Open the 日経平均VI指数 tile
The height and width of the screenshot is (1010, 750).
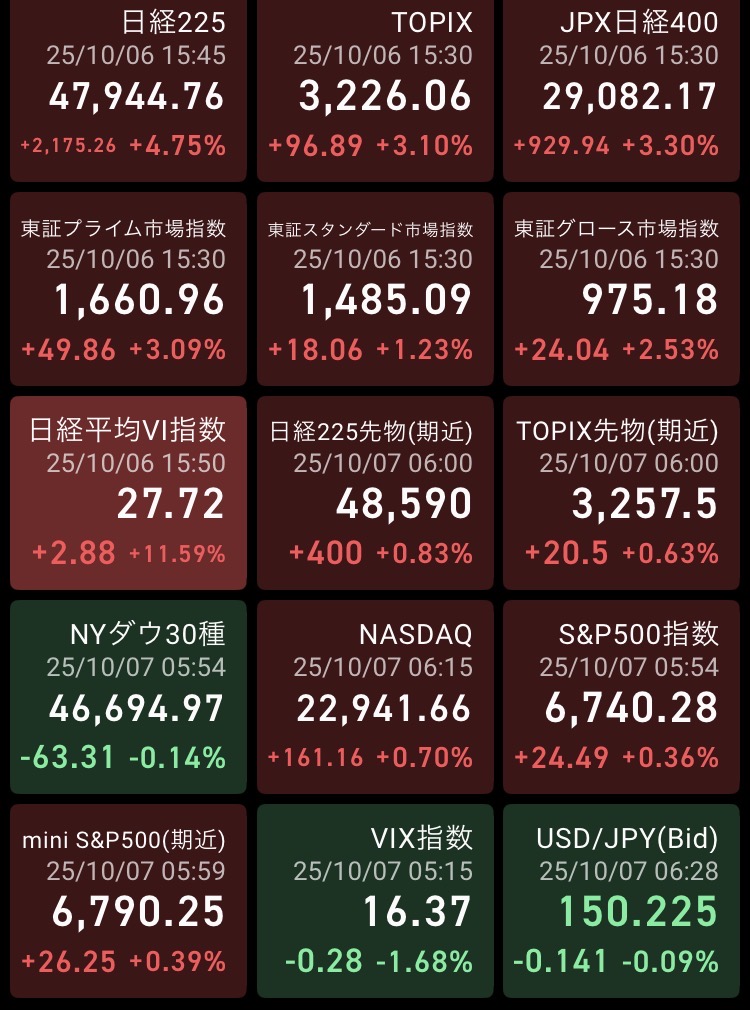(128, 492)
